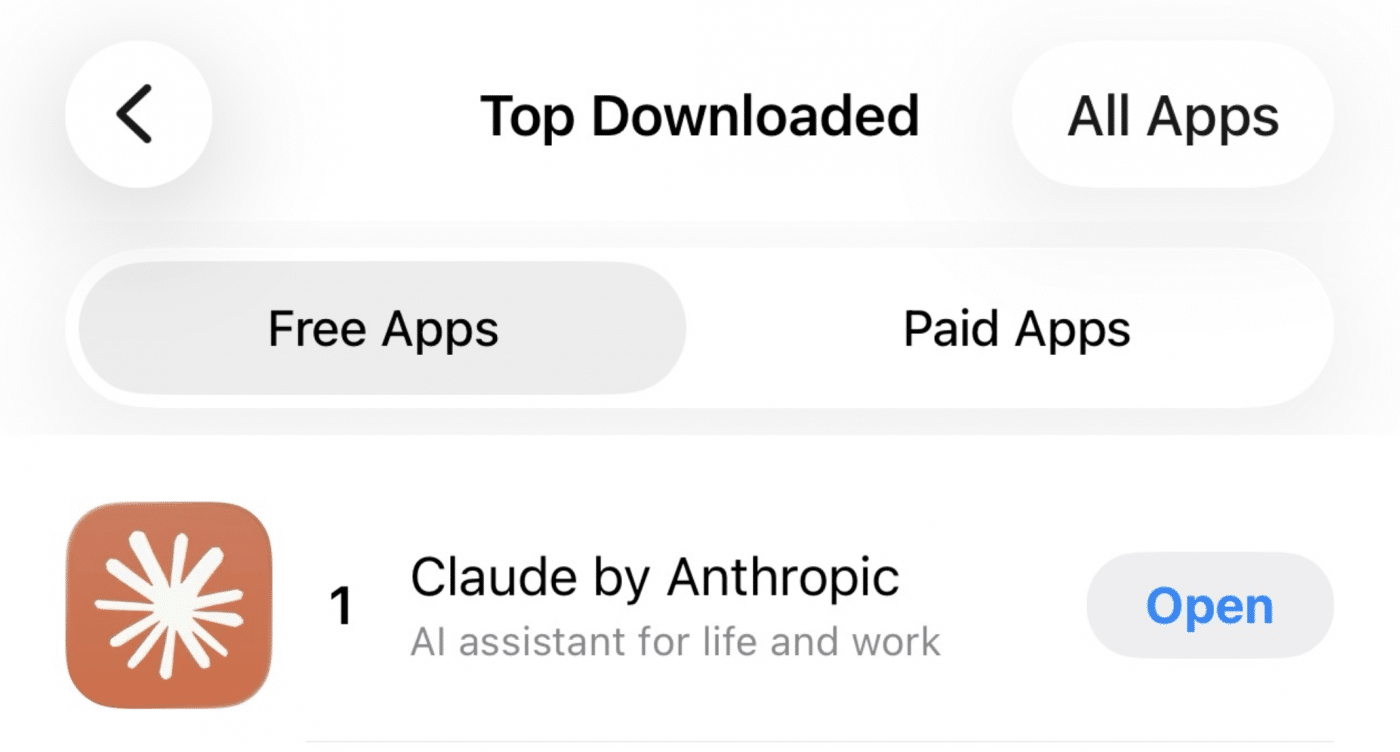This screenshot has width=1400, height=752.
Task: Switch to Paid Apps
Action: (1016, 329)
